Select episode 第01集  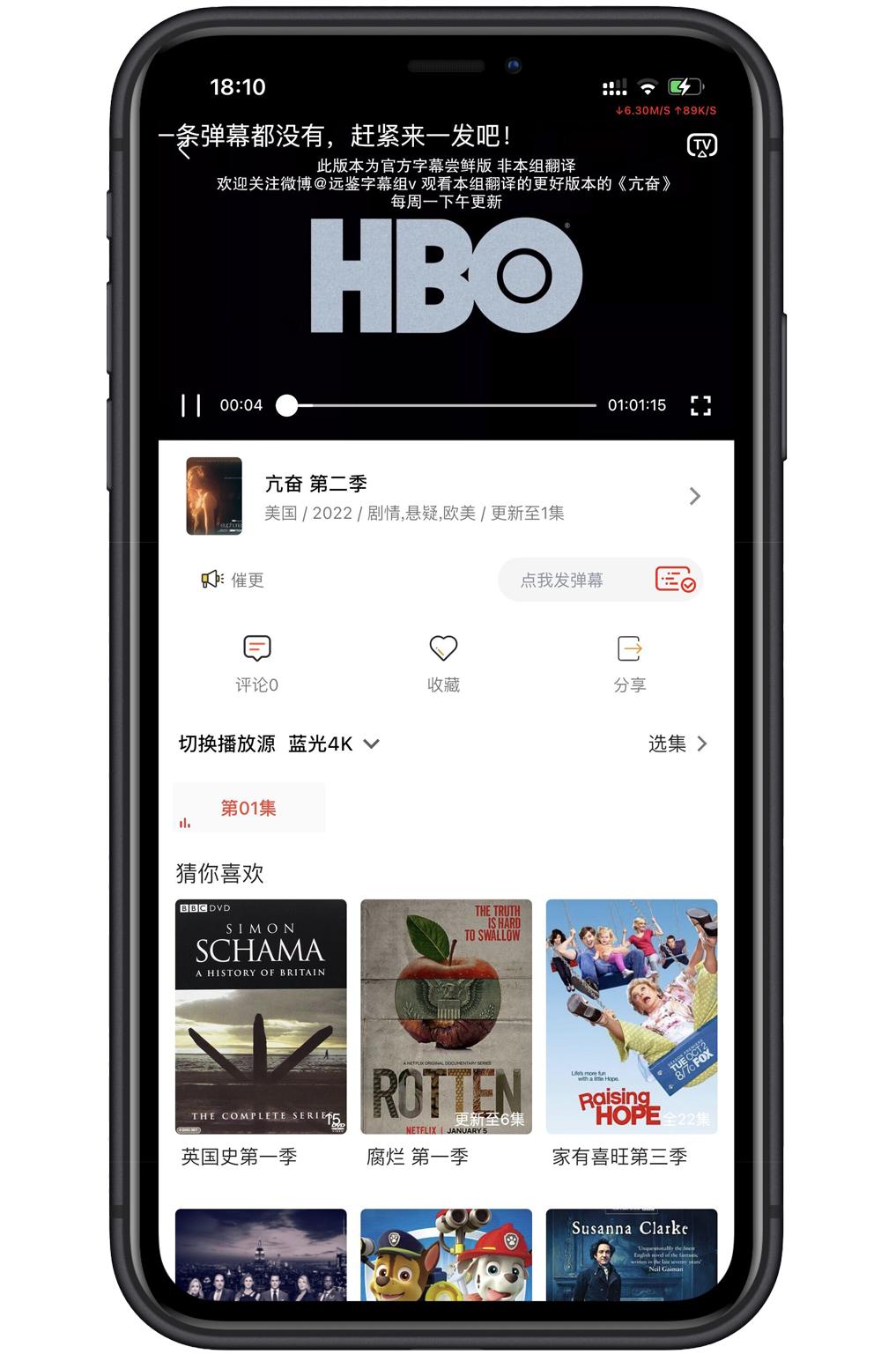[248, 808]
